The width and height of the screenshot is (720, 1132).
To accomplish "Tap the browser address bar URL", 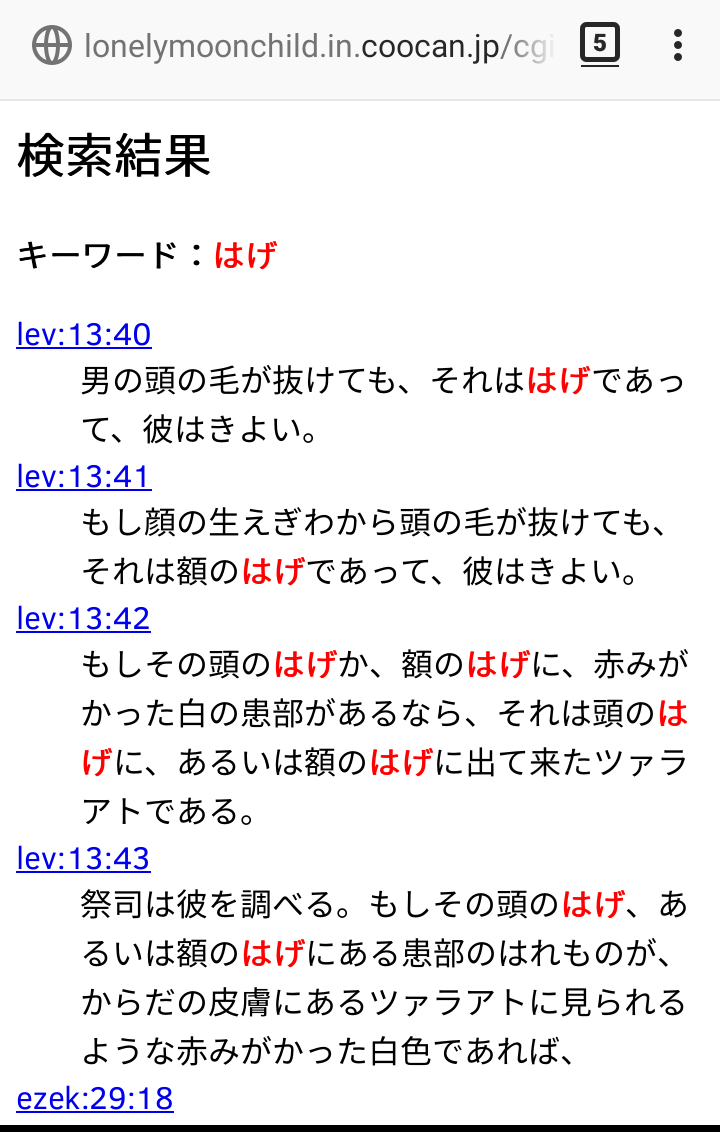I will click(x=318, y=46).
